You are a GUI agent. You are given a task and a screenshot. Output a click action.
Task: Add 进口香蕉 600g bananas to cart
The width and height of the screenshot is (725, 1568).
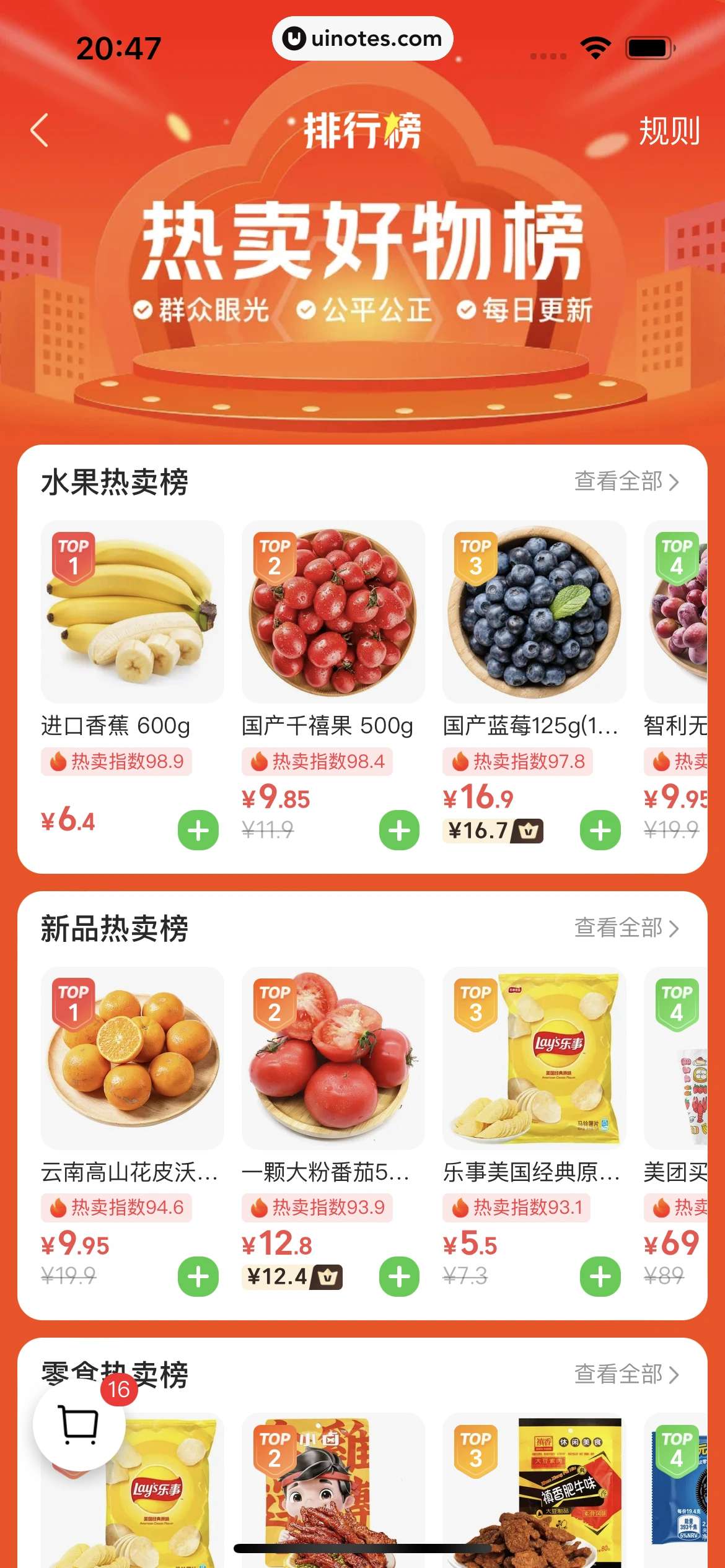(x=197, y=830)
